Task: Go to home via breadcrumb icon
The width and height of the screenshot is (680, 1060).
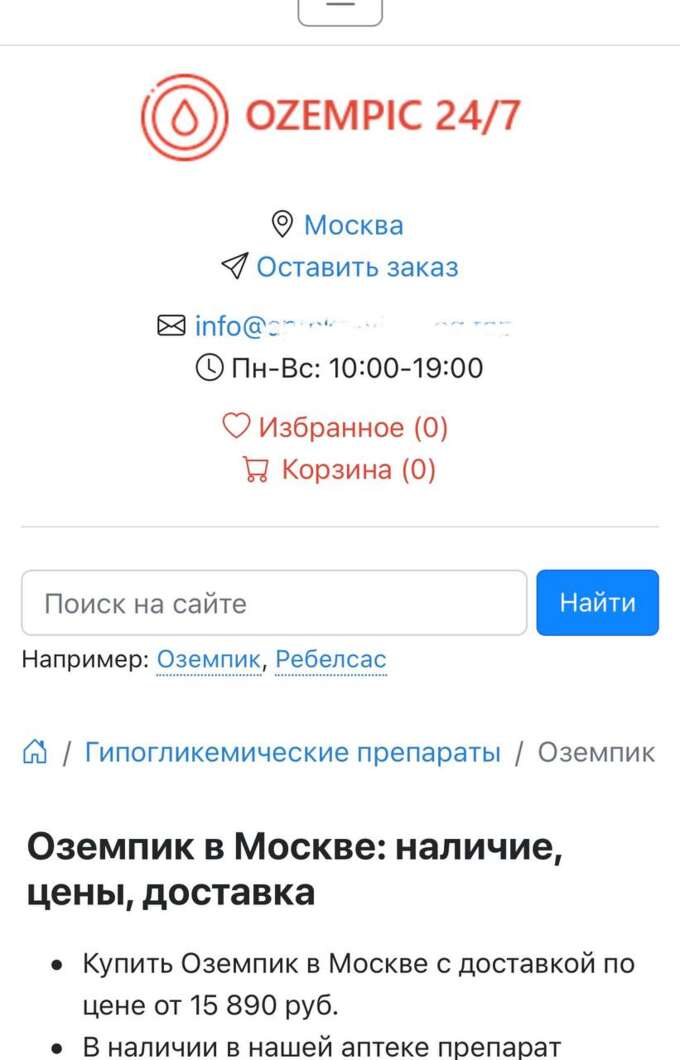Action: (x=34, y=752)
